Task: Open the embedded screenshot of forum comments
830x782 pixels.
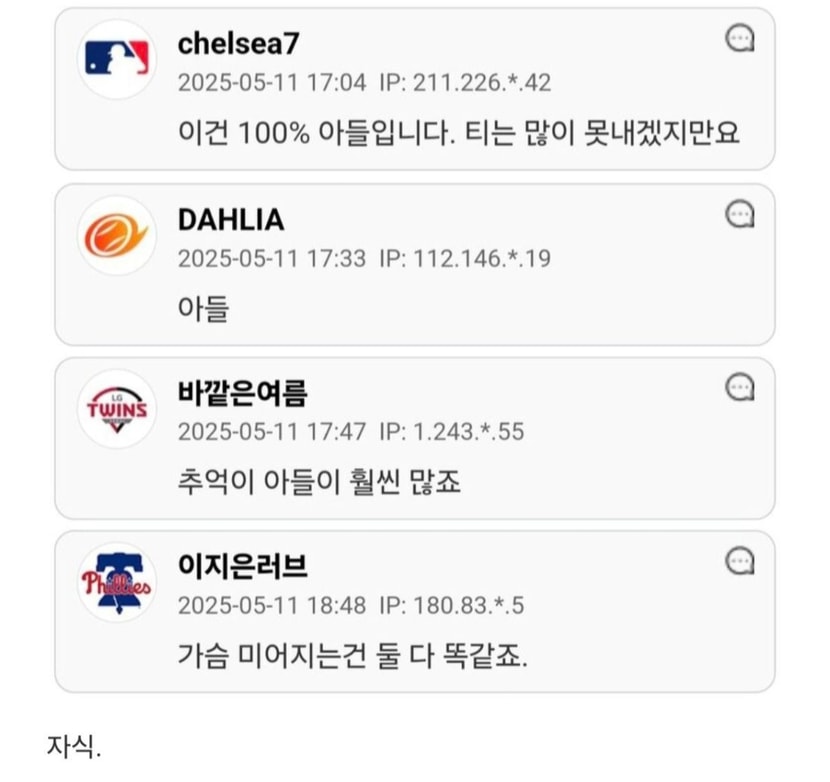Action: 414,350
